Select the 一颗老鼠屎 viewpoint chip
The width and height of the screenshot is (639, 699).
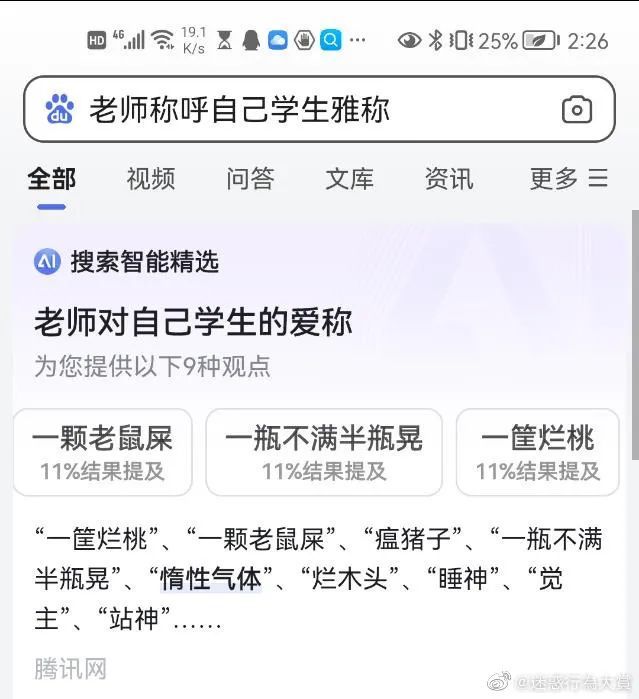click(102, 452)
